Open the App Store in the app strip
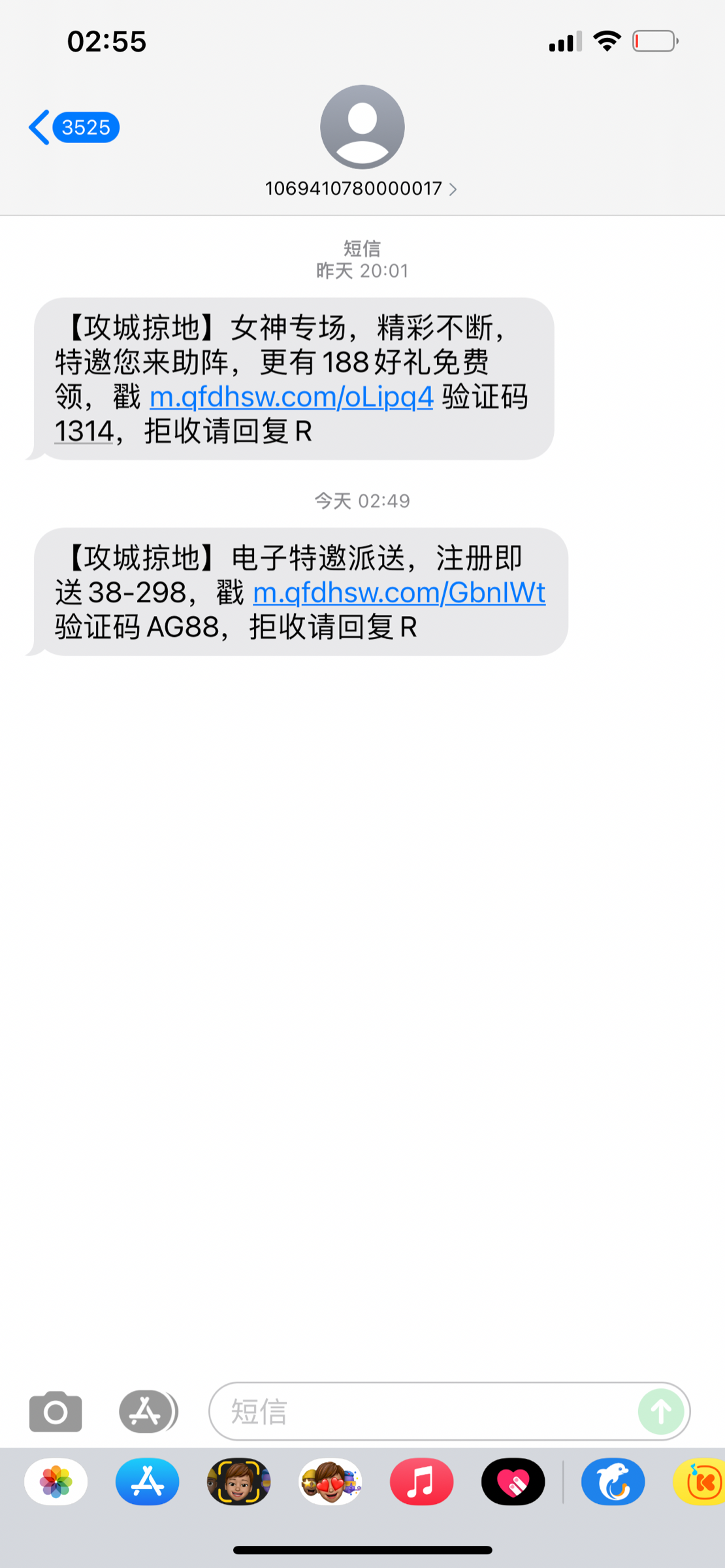Viewport: 725px width, 1568px height. click(x=148, y=1482)
